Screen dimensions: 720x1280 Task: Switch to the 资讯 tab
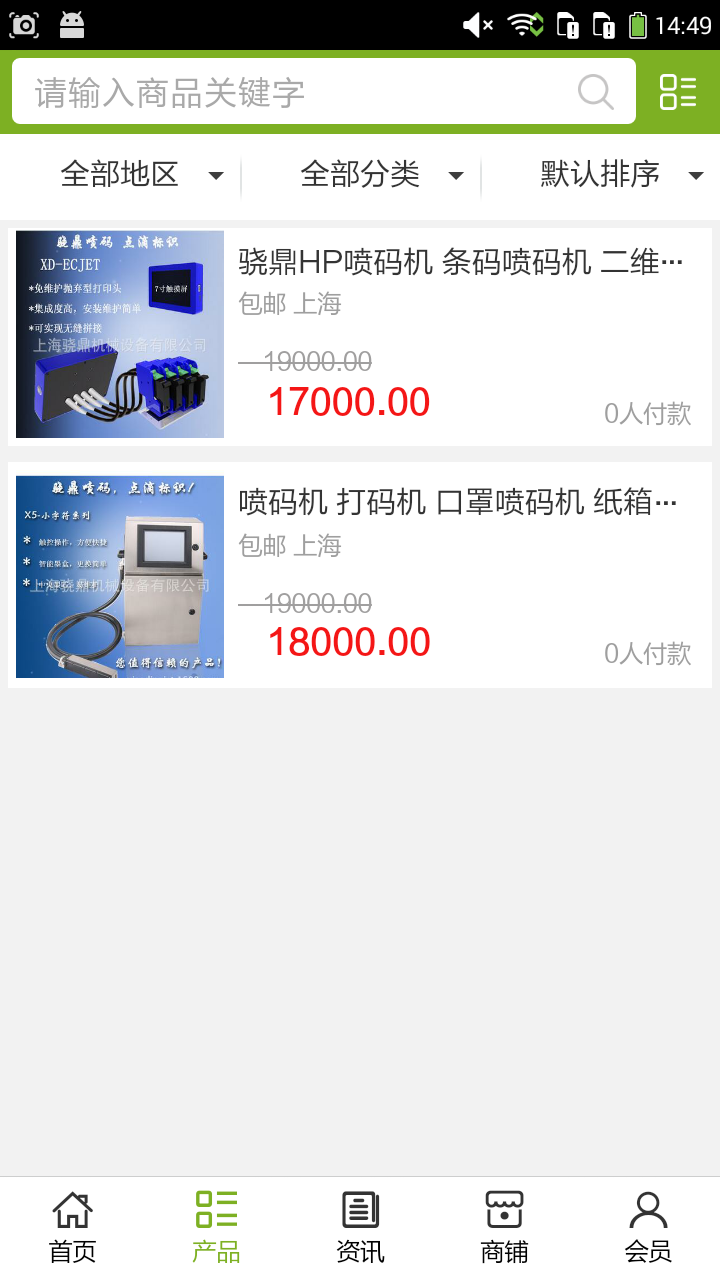359,1222
